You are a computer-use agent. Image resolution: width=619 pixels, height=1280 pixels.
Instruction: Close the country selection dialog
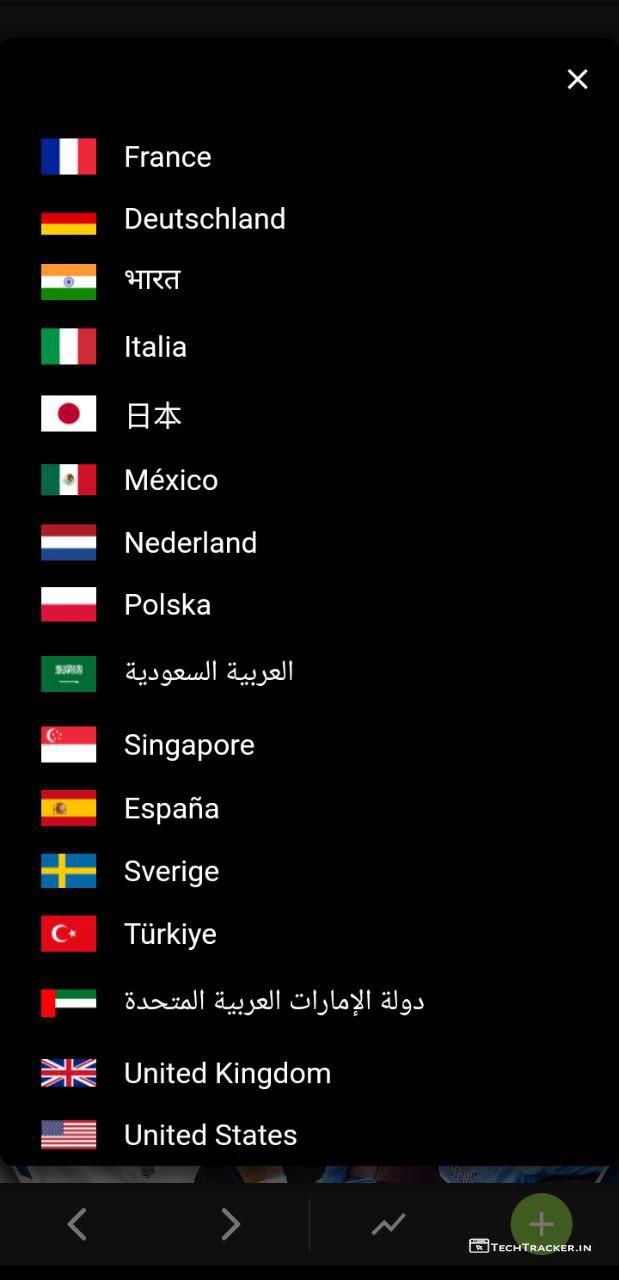(577, 80)
